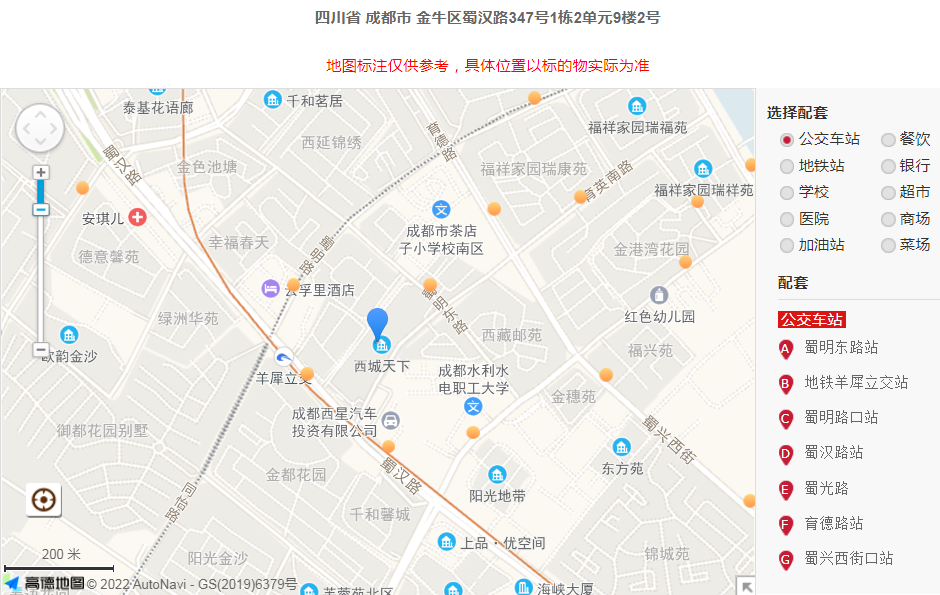Choose the 菜场 option

pyautogui.click(x=888, y=245)
